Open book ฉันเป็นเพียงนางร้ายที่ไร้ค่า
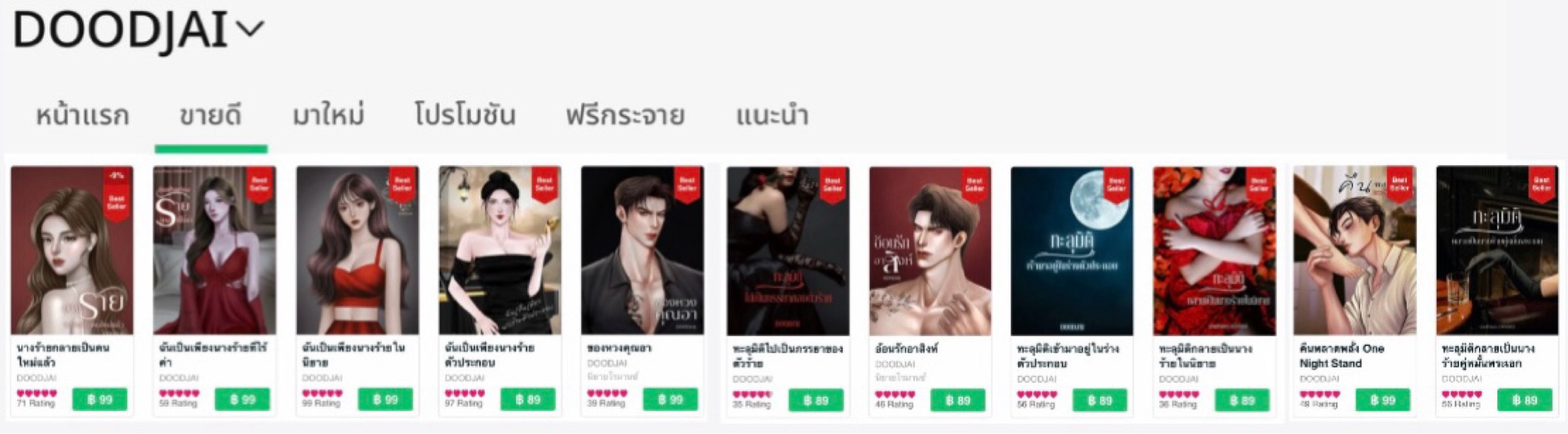Viewport: 1568px width, 434px height. pyautogui.click(x=214, y=251)
